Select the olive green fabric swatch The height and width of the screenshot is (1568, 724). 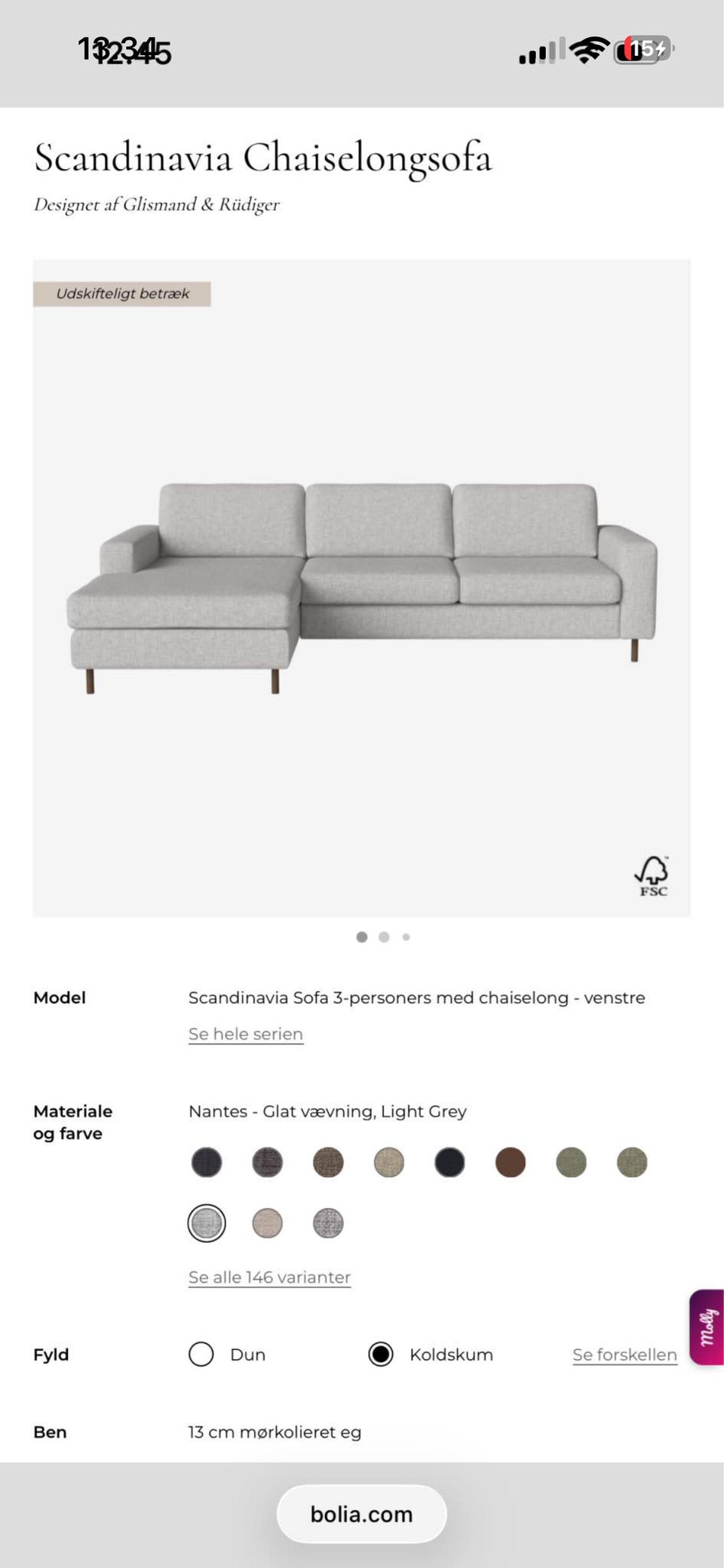[571, 1162]
